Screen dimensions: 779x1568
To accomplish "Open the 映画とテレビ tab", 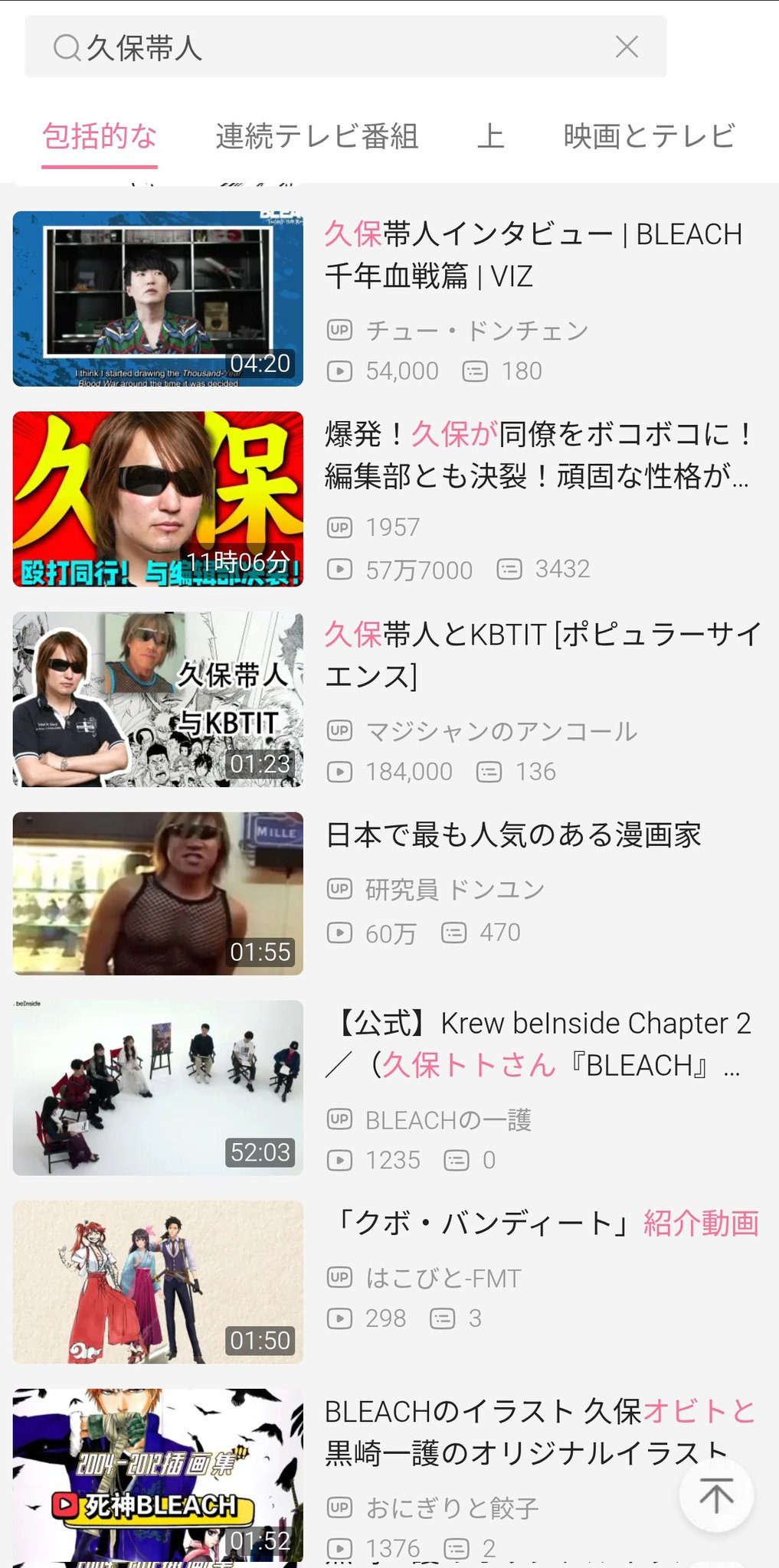I will pyautogui.click(x=649, y=136).
